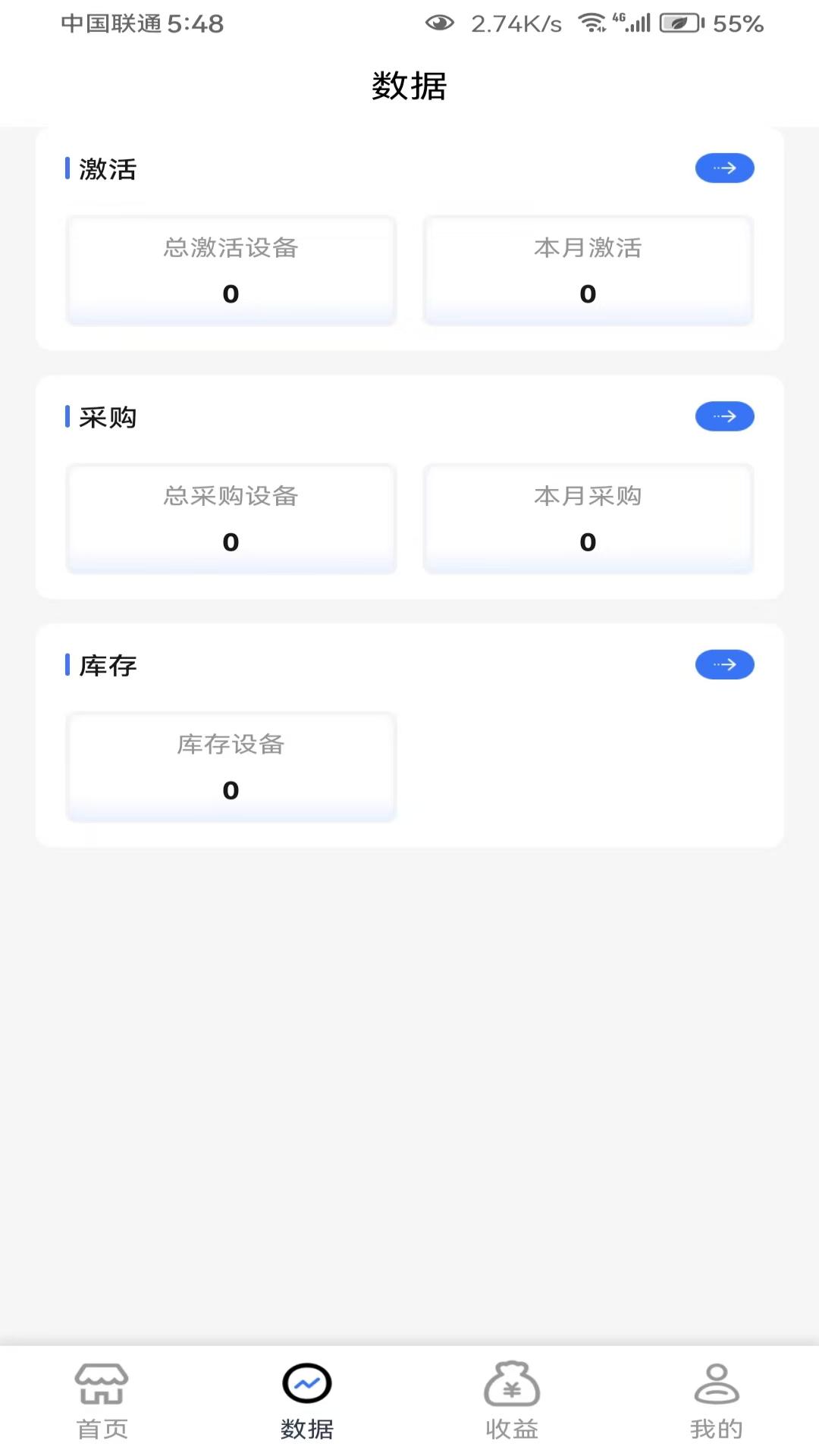
Task: Open details for 本月激活 card
Action: pyautogui.click(x=588, y=271)
